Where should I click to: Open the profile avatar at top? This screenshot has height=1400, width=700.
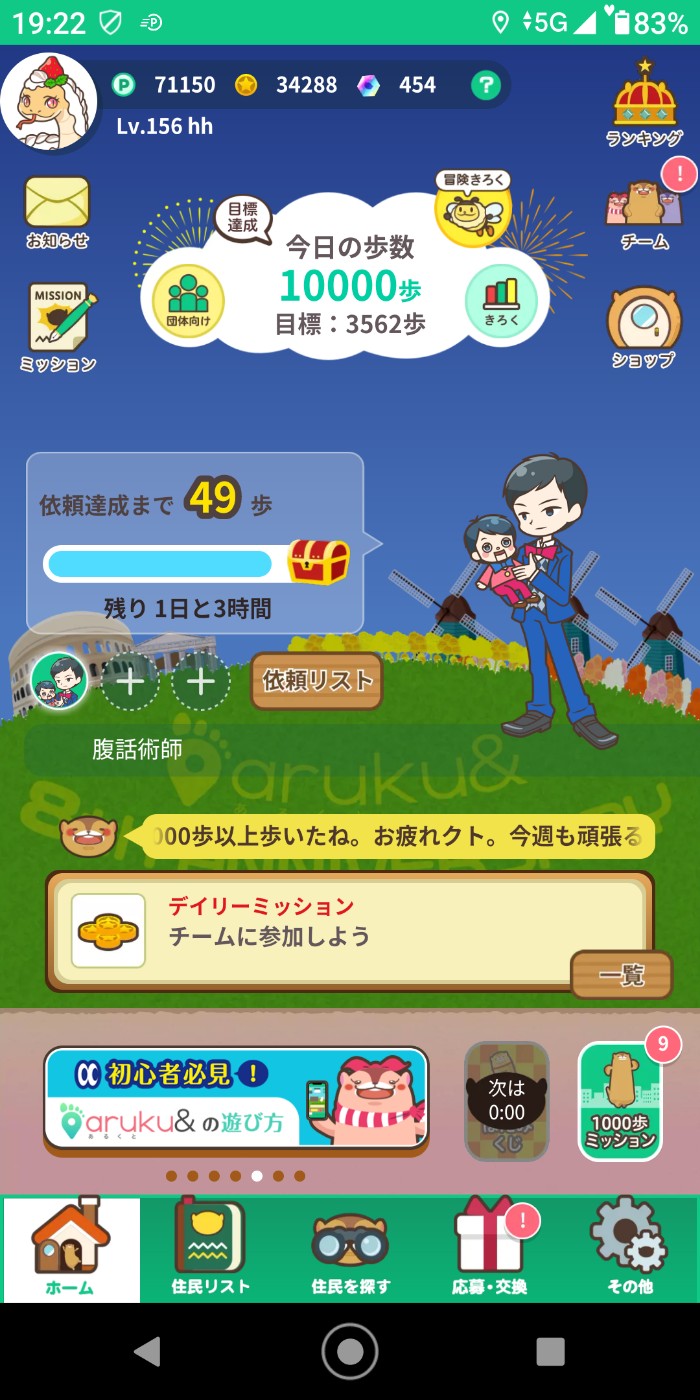tap(48, 100)
